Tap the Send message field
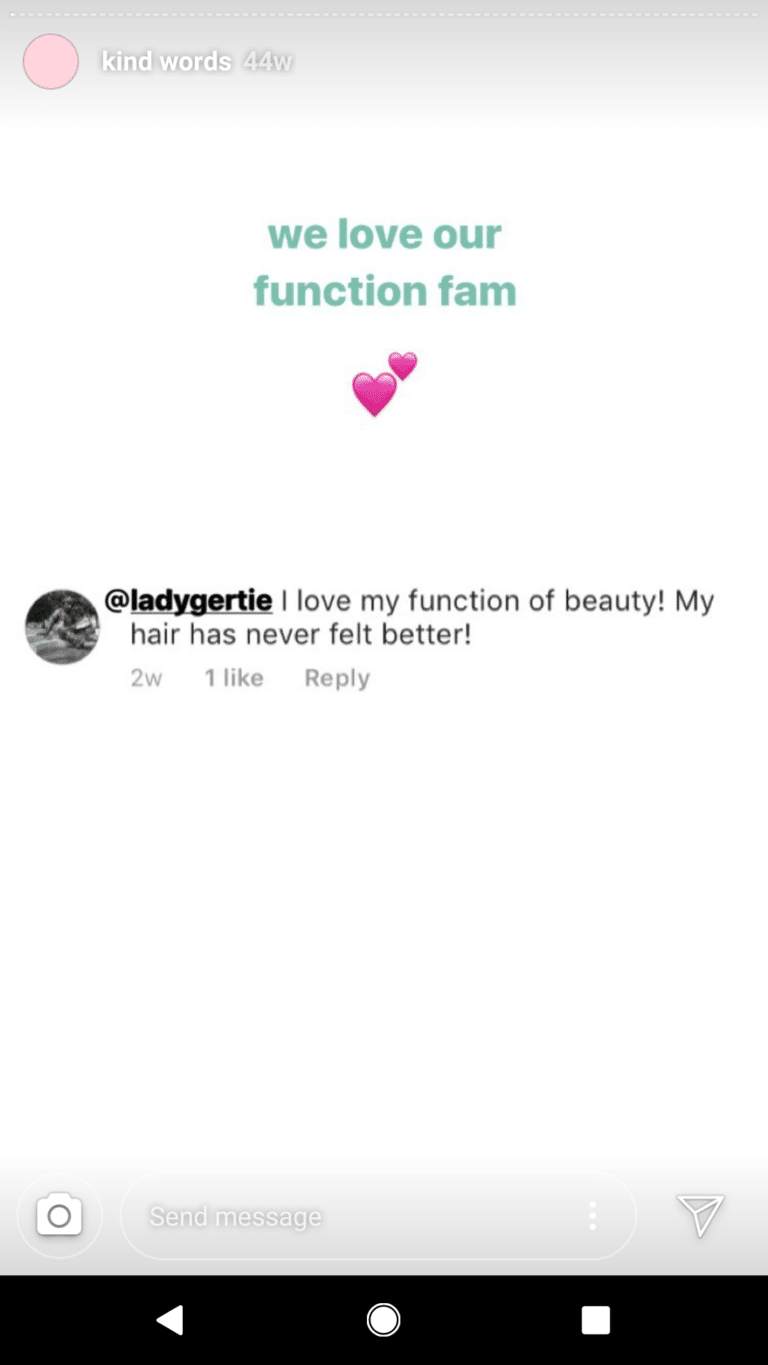 pyautogui.click(x=378, y=1216)
